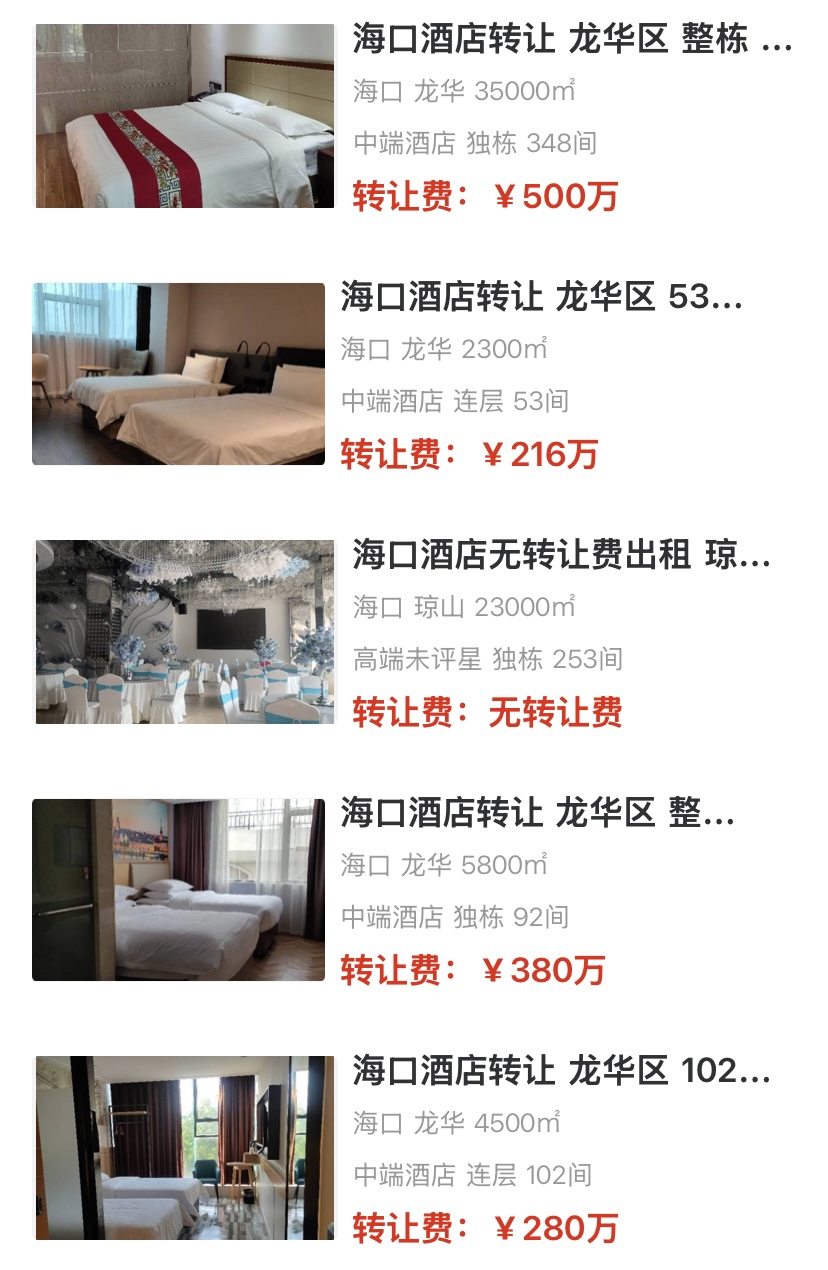This screenshot has height=1270, width=828.
Task: Open the 348间 Longhua hotel listing priced ¥500万
Action: tap(571, 42)
